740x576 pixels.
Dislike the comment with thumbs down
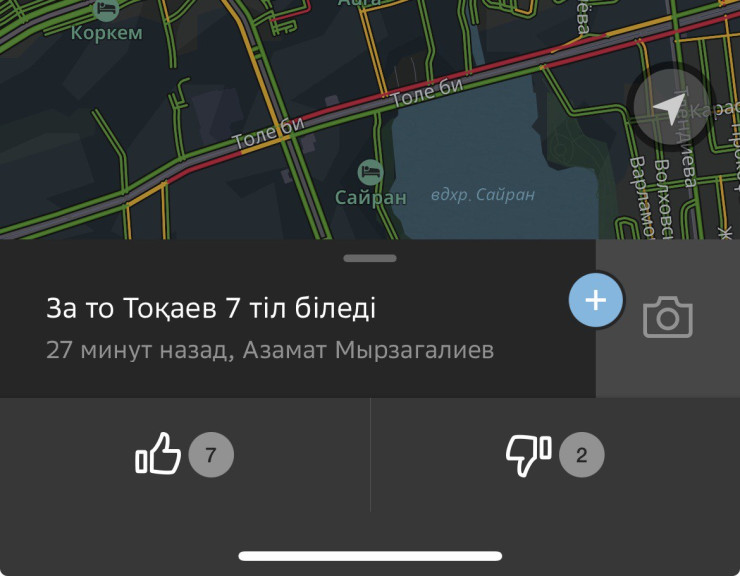pyautogui.click(x=529, y=456)
